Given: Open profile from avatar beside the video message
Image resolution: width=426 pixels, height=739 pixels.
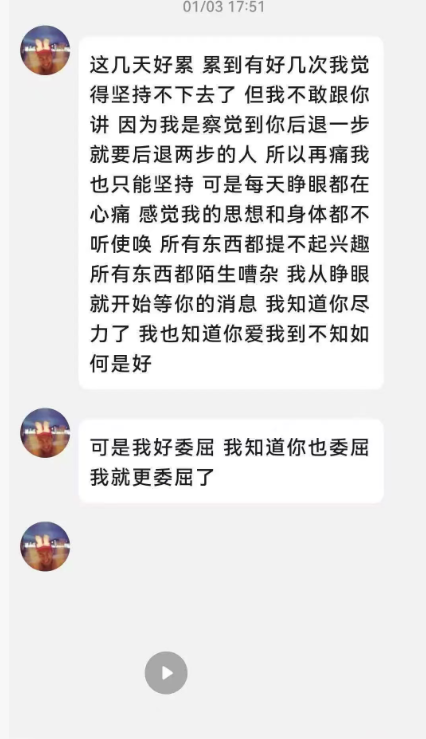Looking at the screenshot, I should point(45,546).
